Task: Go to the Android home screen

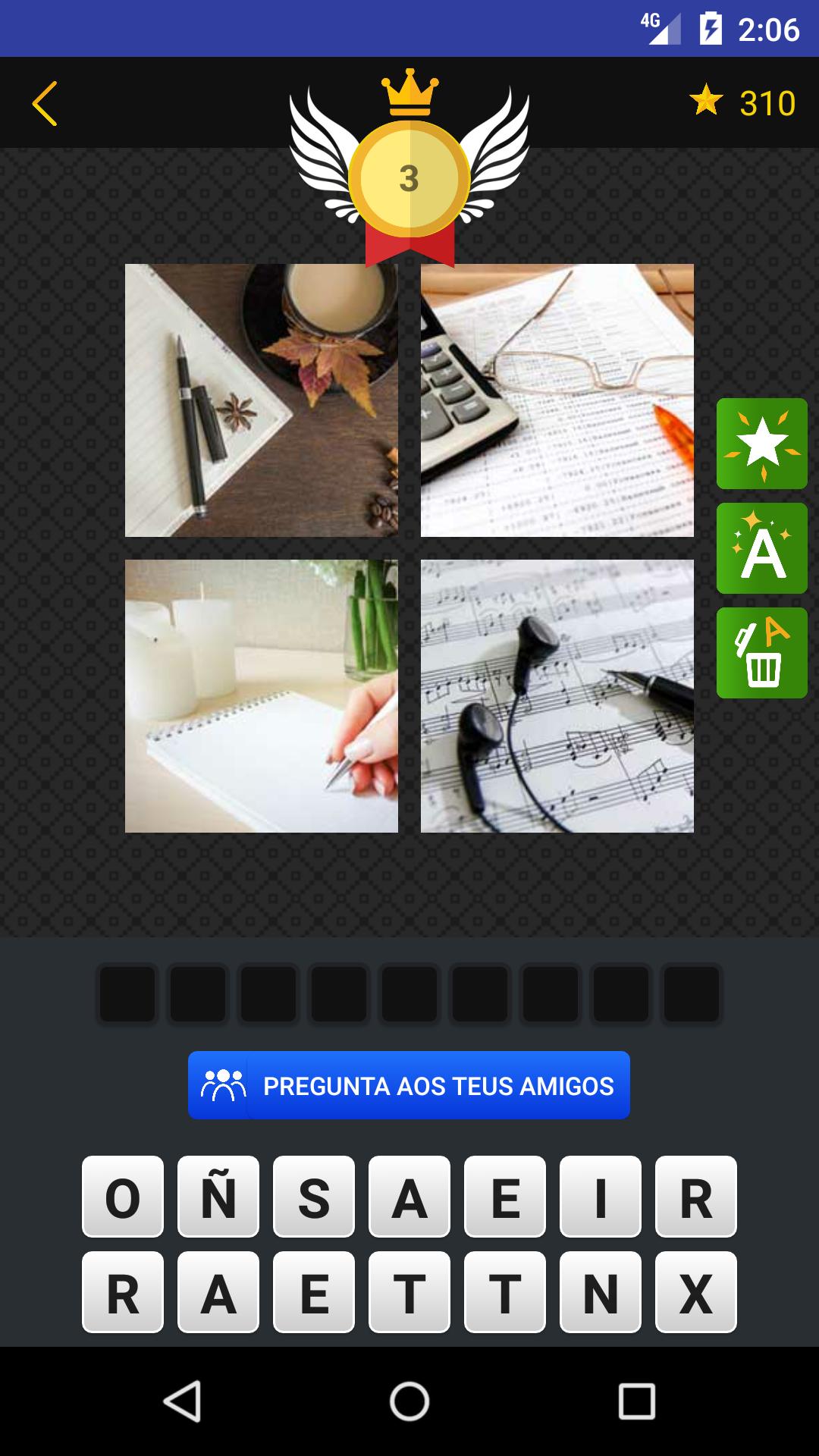Action: coord(409,1401)
